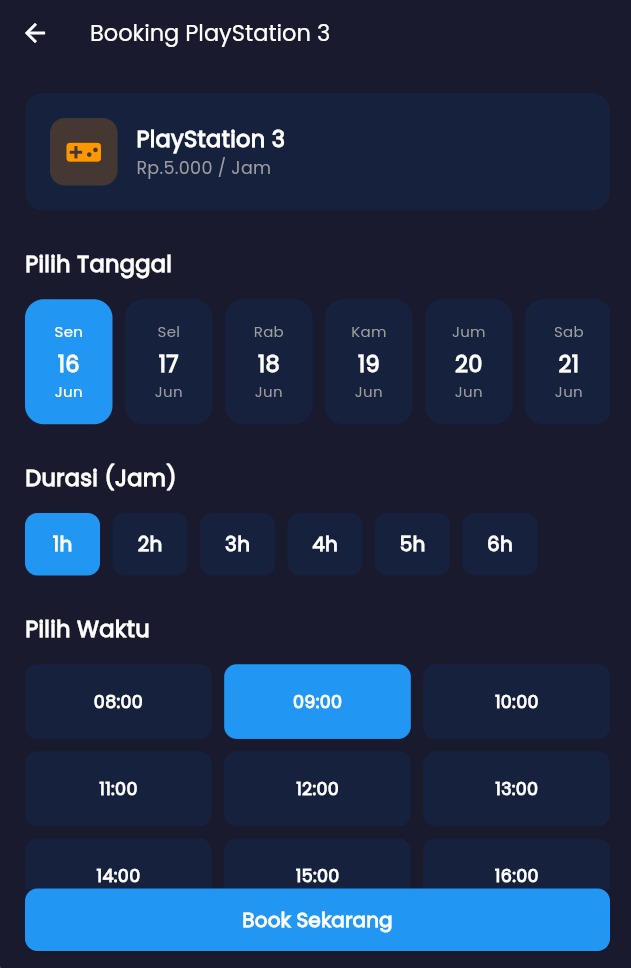The width and height of the screenshot is (631, 968).
Task: Set duration to 2h
Action: click(x=150, y=544)
